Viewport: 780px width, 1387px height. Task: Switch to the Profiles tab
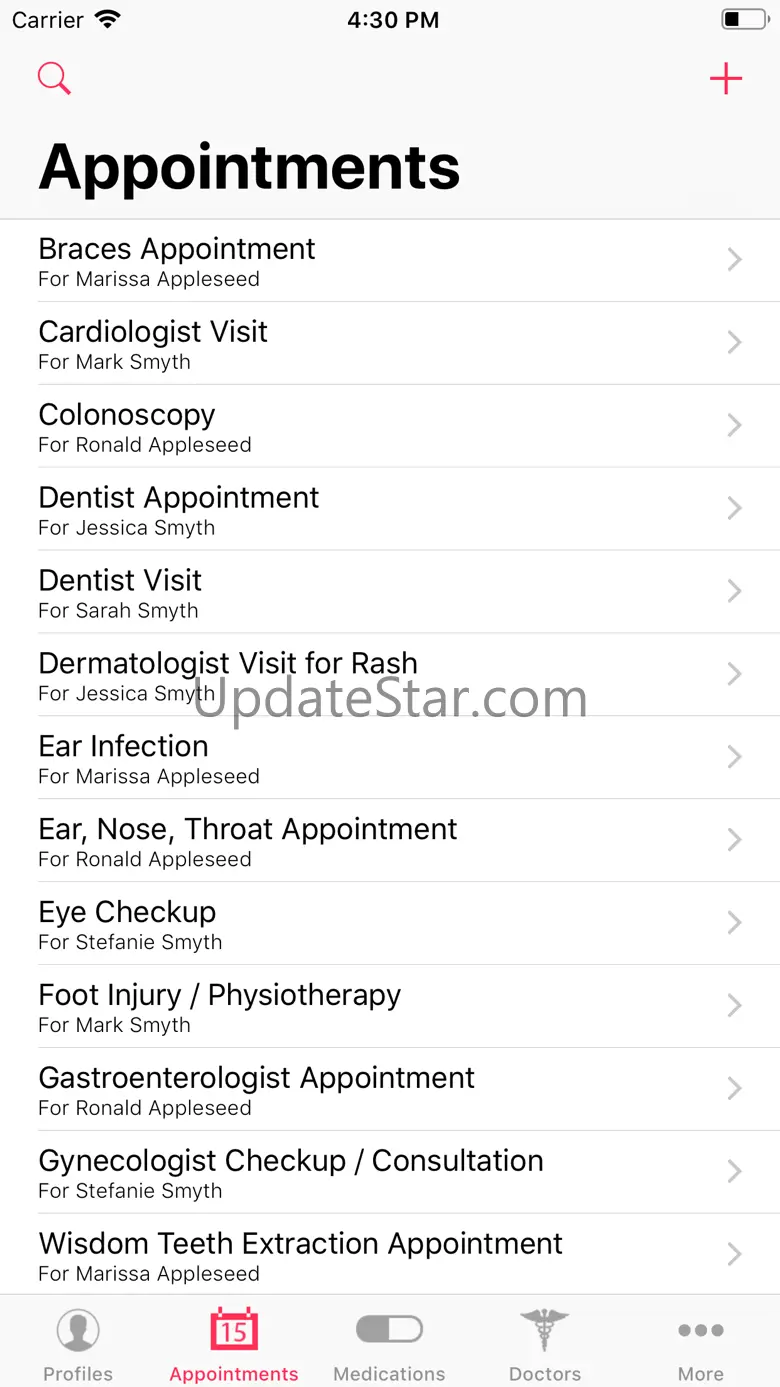pos(78,1343)
